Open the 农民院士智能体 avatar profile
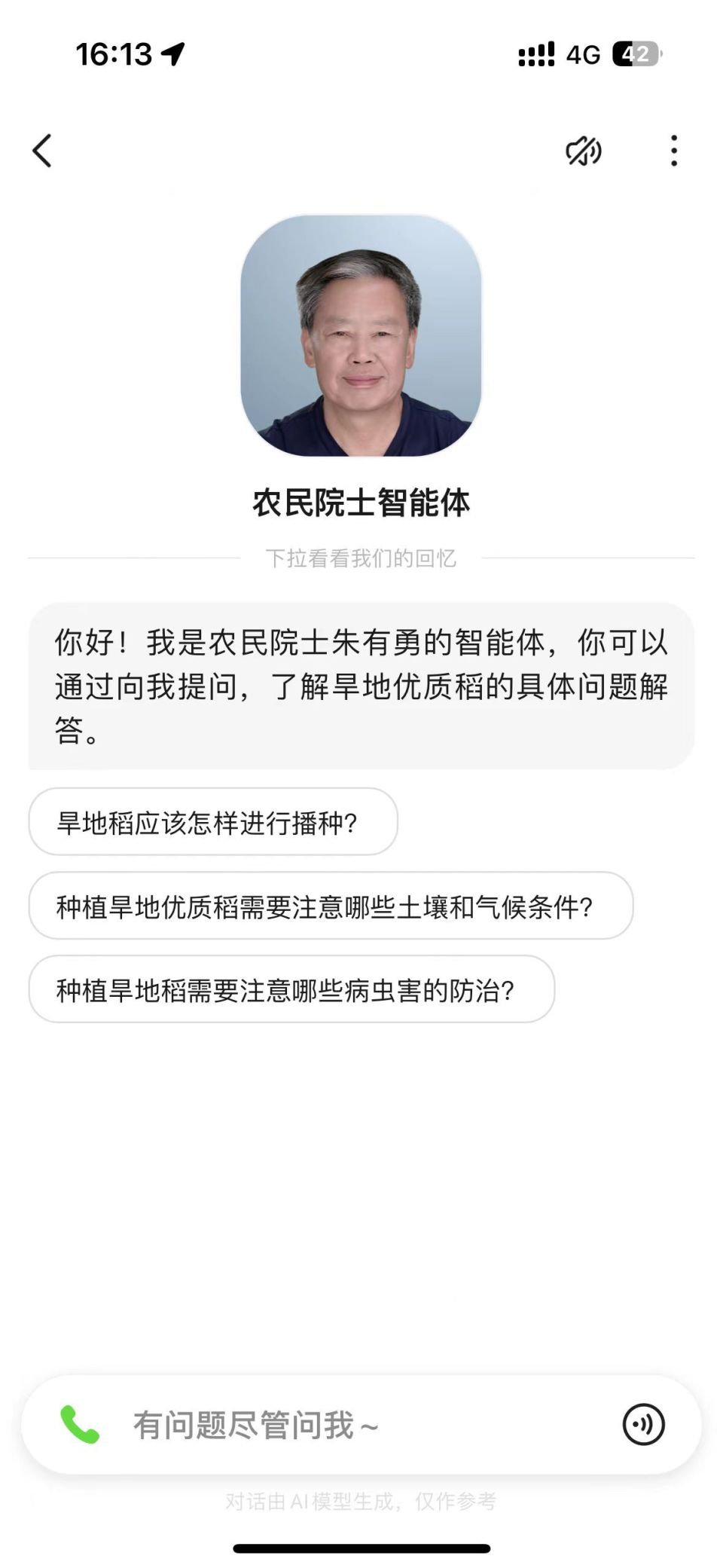 (x=361, y=336)
